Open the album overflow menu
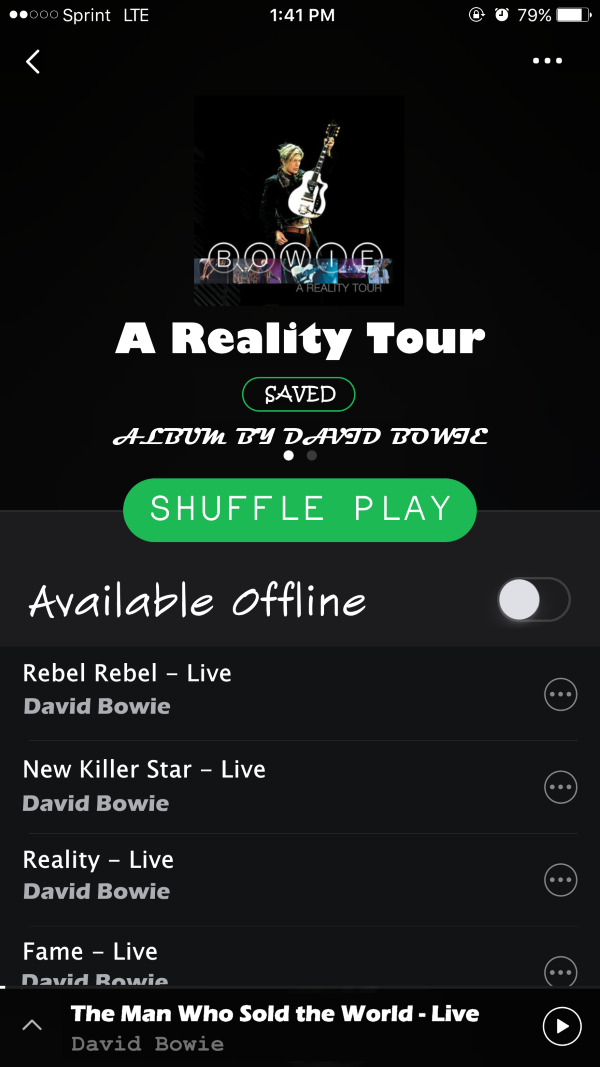Viewport: 600px width, 1067px height. click(547, 61)
